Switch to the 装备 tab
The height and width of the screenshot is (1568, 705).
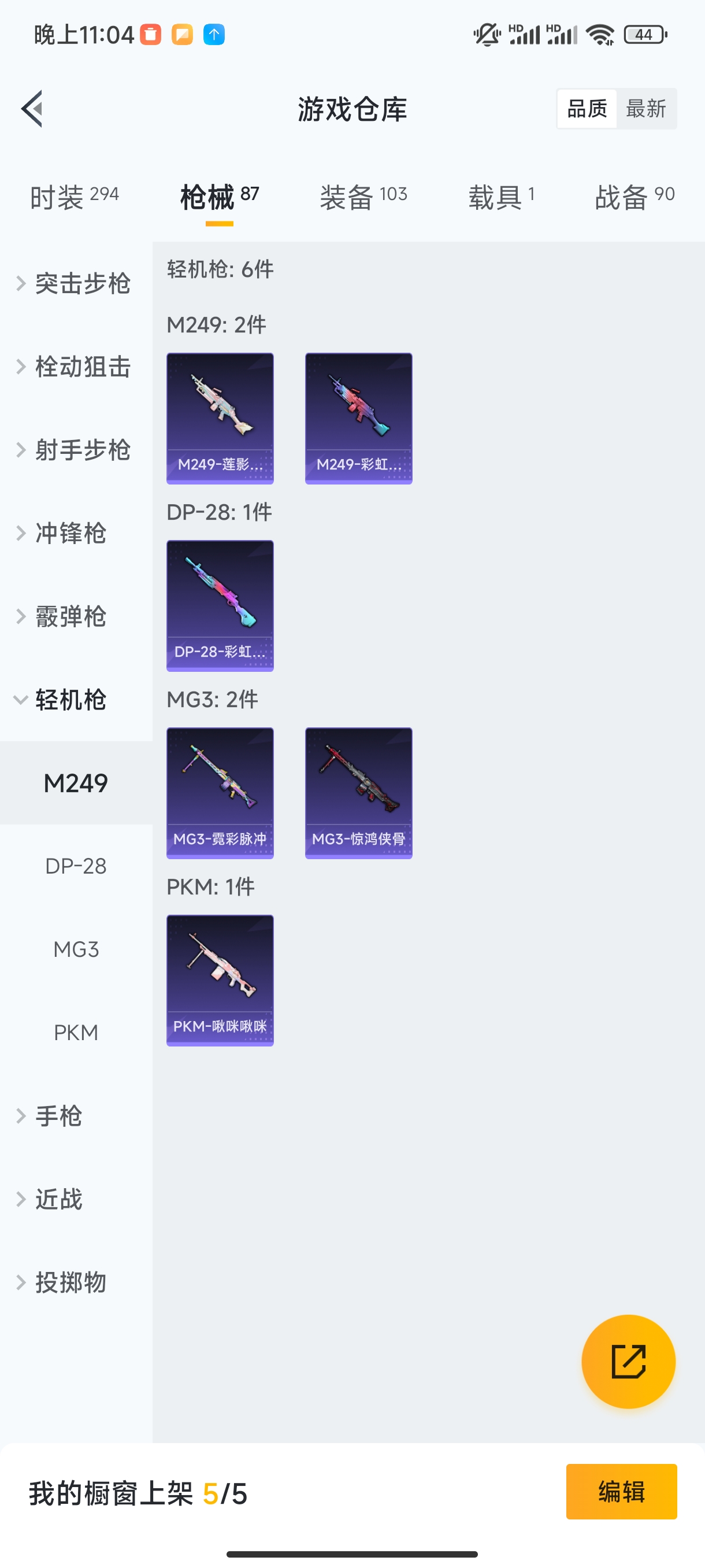click(x=363, y=197)
